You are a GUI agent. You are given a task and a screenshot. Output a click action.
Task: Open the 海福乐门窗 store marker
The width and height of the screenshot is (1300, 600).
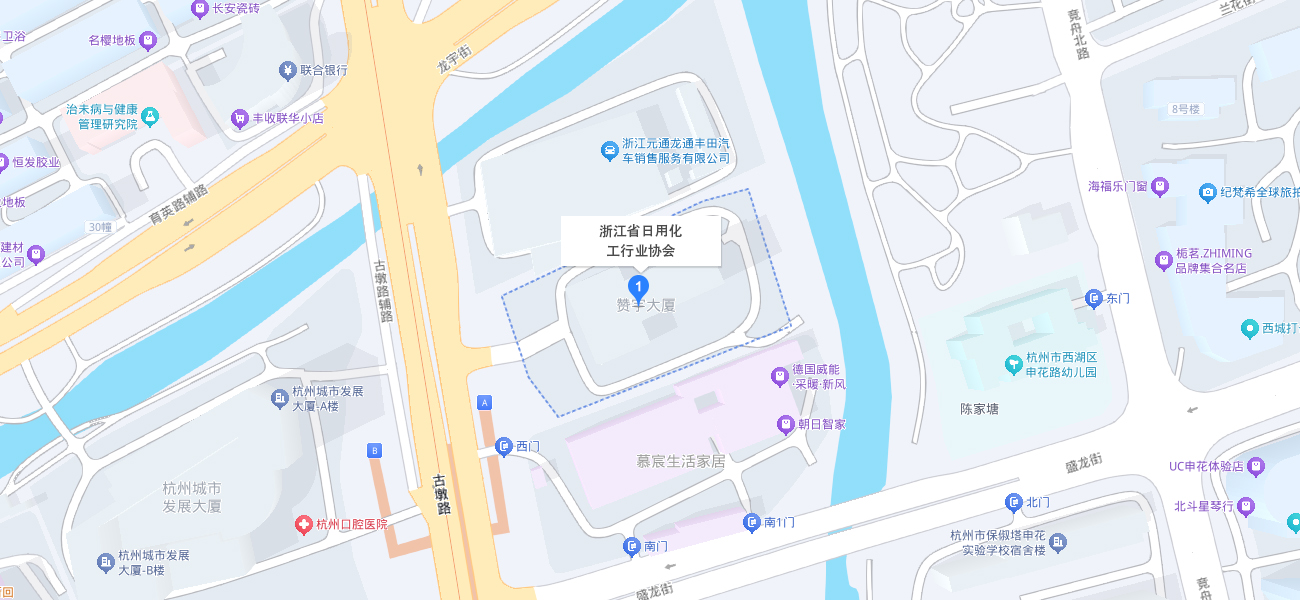click(x=1159, y=187)
